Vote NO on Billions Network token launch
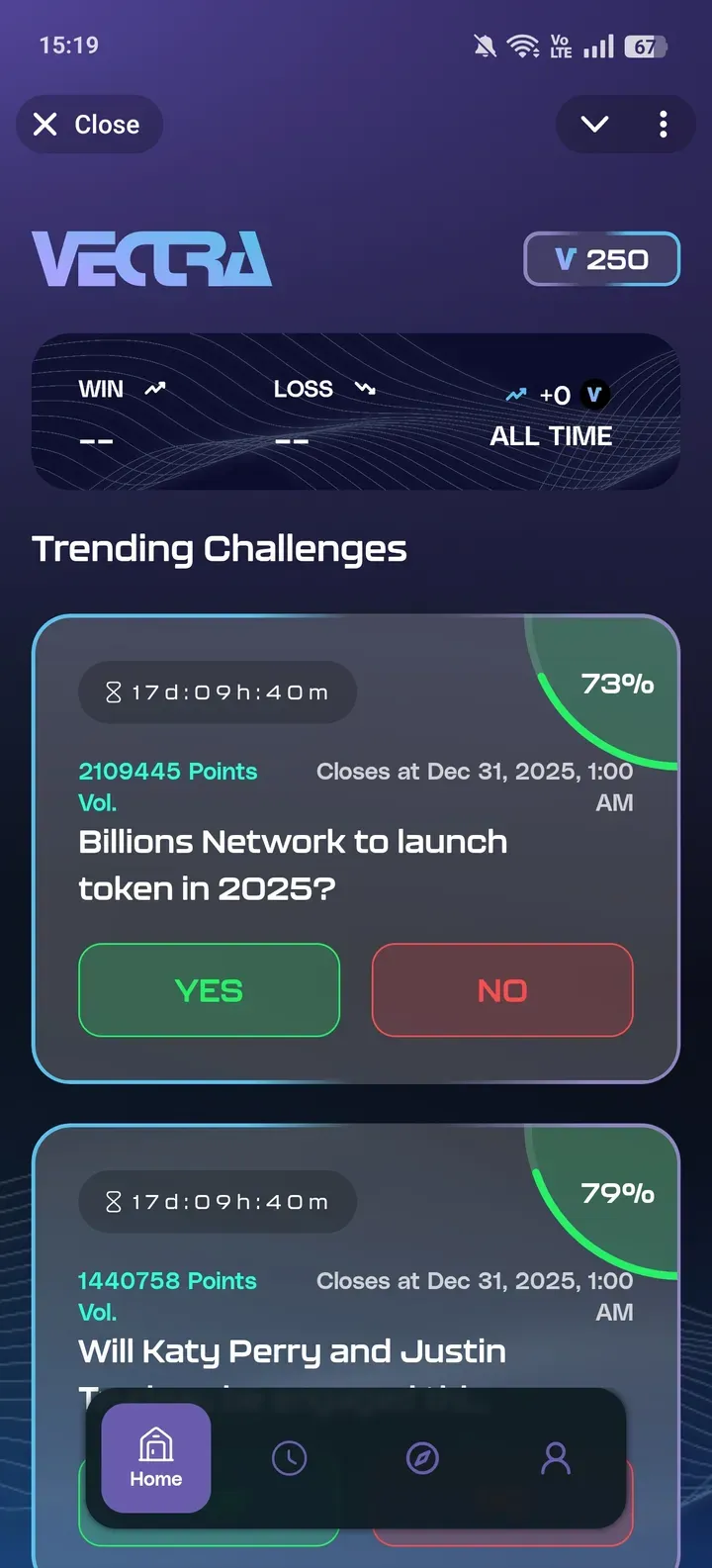 tap(502, 990)
